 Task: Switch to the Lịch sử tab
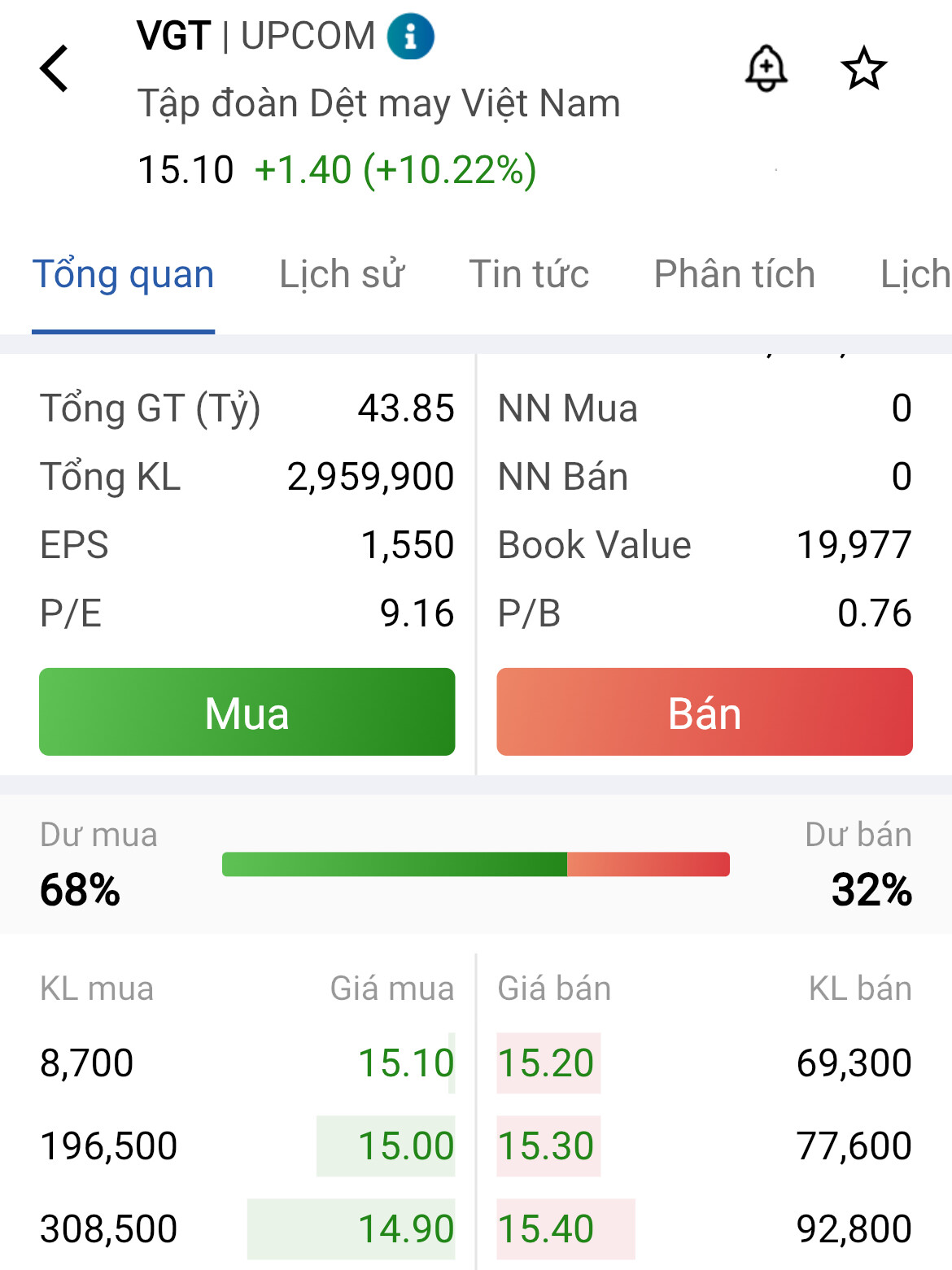(342, 275)
